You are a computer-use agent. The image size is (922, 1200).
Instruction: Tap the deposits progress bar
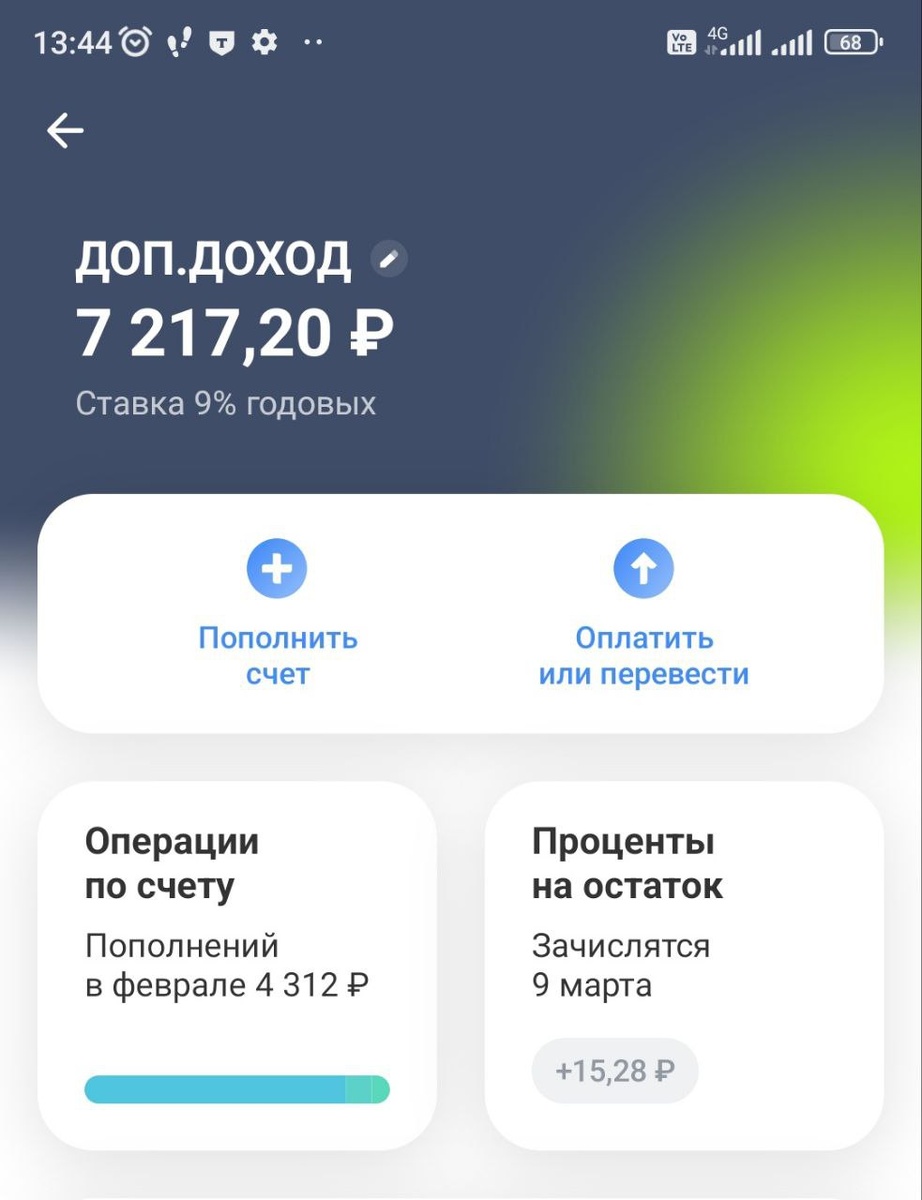pos(238,1090)
